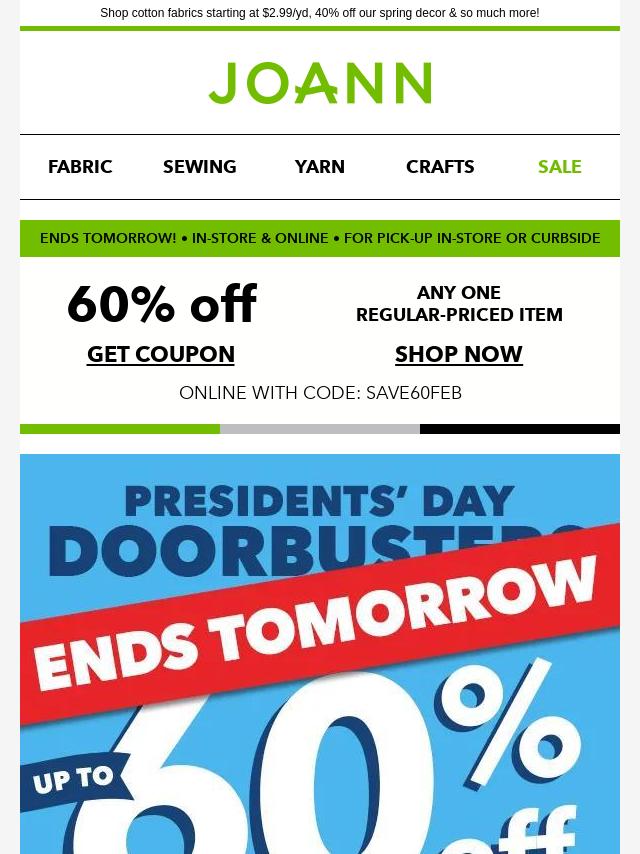Viewport: 640px width, 854px height.
Task: Tap the GET COUPON link
Action: (161, 354)
